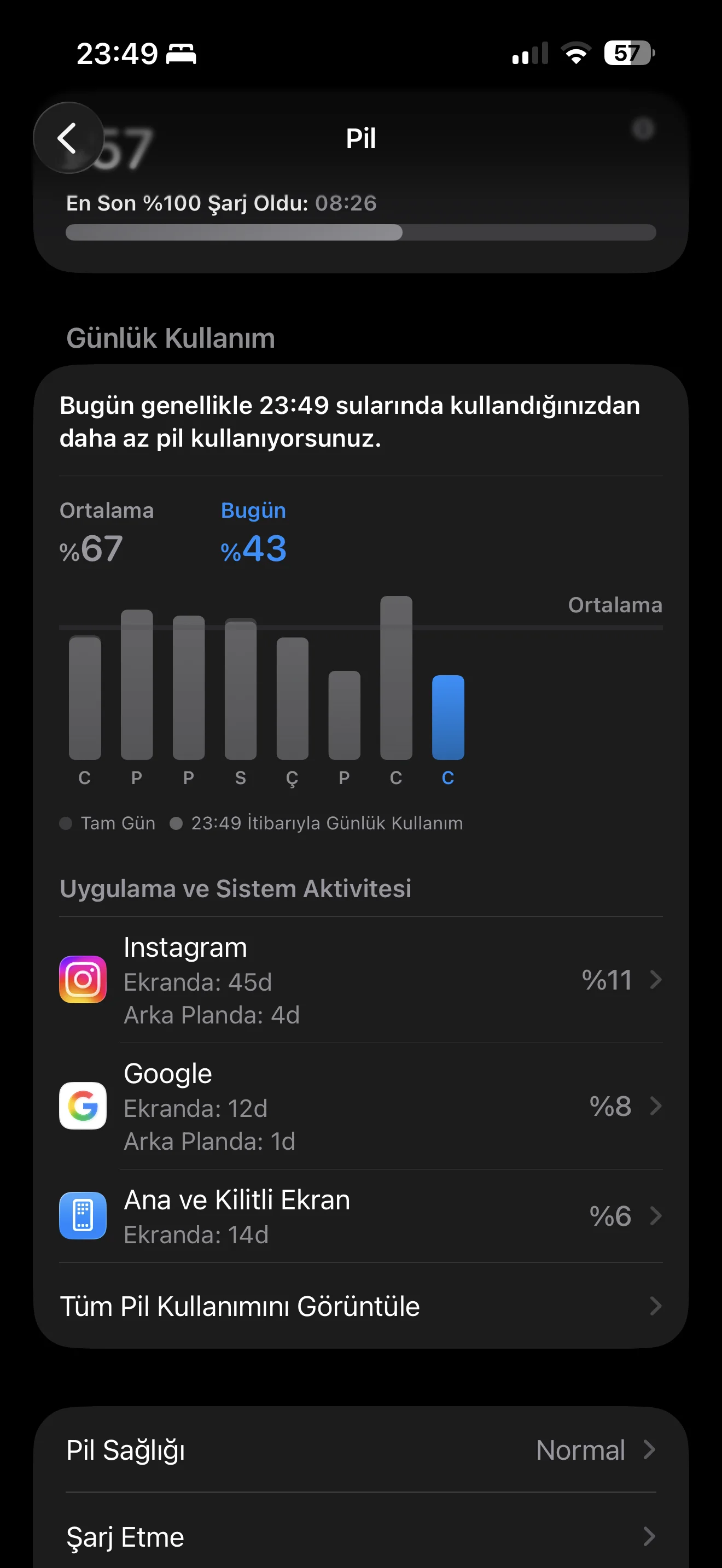Open Ana ve Kilitli Ekran usage
This screenshot has height=1568, width=722.
click(360, 1215)
